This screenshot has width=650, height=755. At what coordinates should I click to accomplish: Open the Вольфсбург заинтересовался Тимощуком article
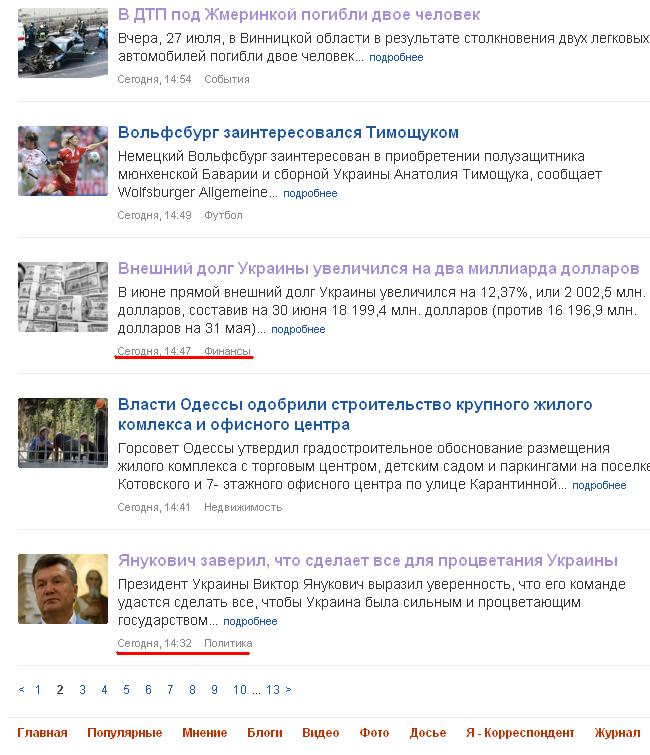coord(288,132)
